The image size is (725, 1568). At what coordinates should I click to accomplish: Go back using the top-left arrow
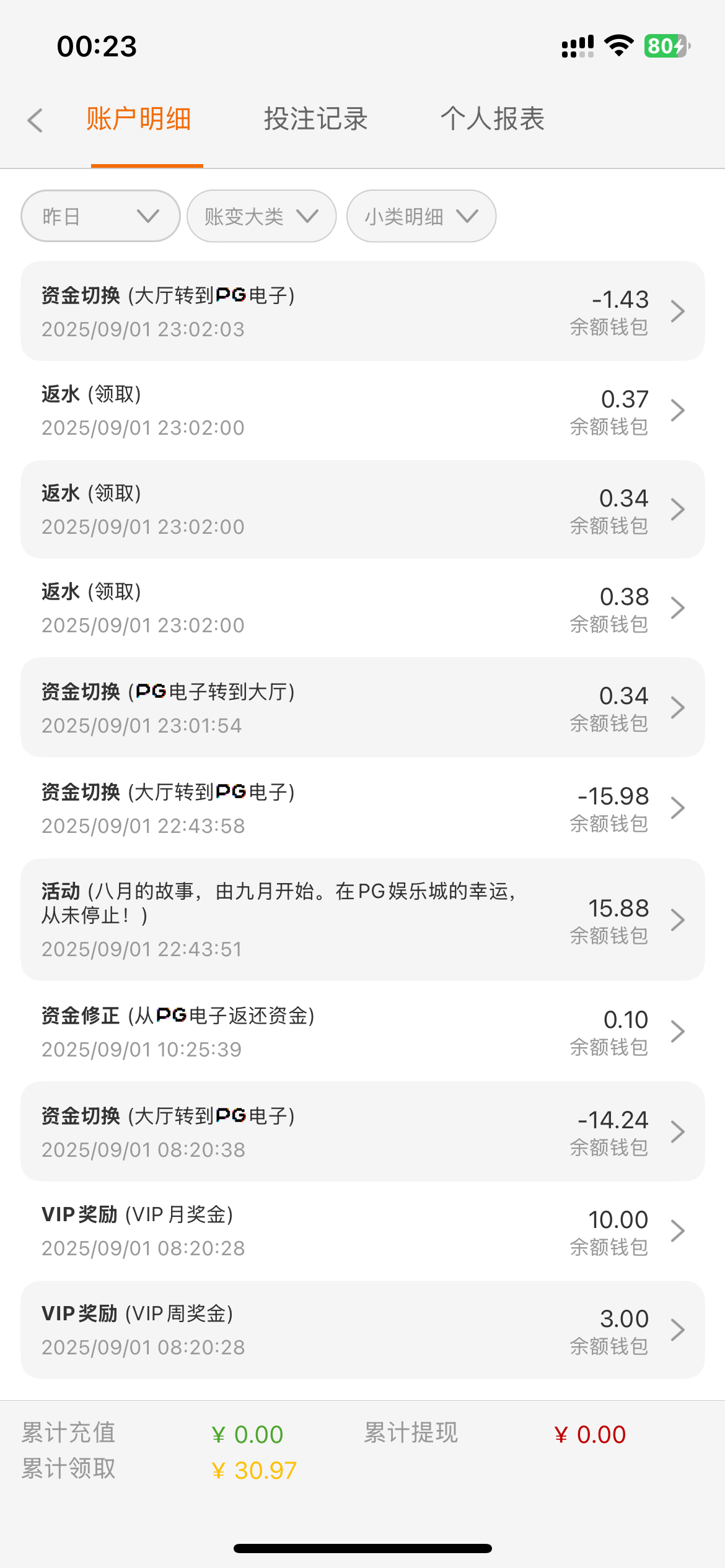pyautogui.click(x=35, y=120)
